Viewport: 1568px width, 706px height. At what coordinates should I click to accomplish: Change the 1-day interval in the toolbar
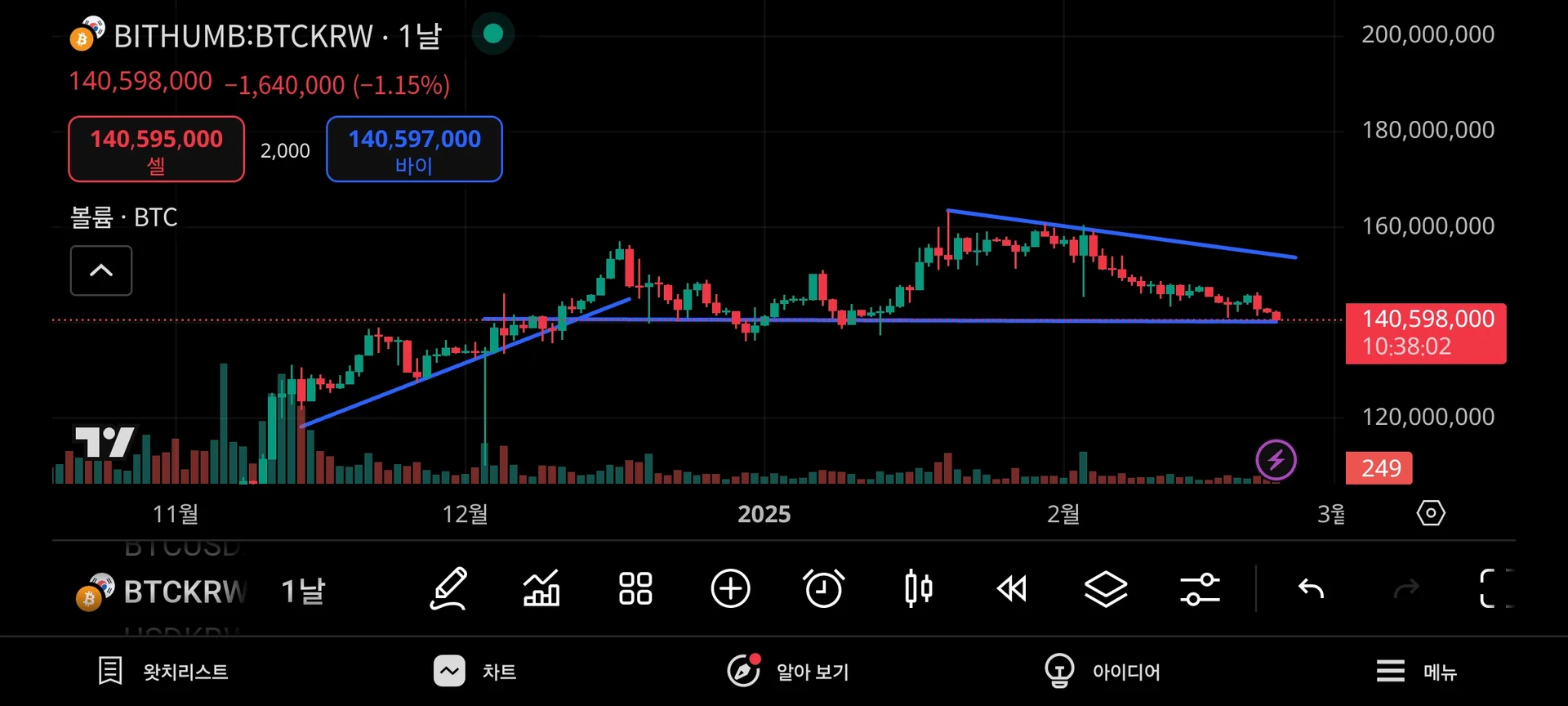click(303, 591)
